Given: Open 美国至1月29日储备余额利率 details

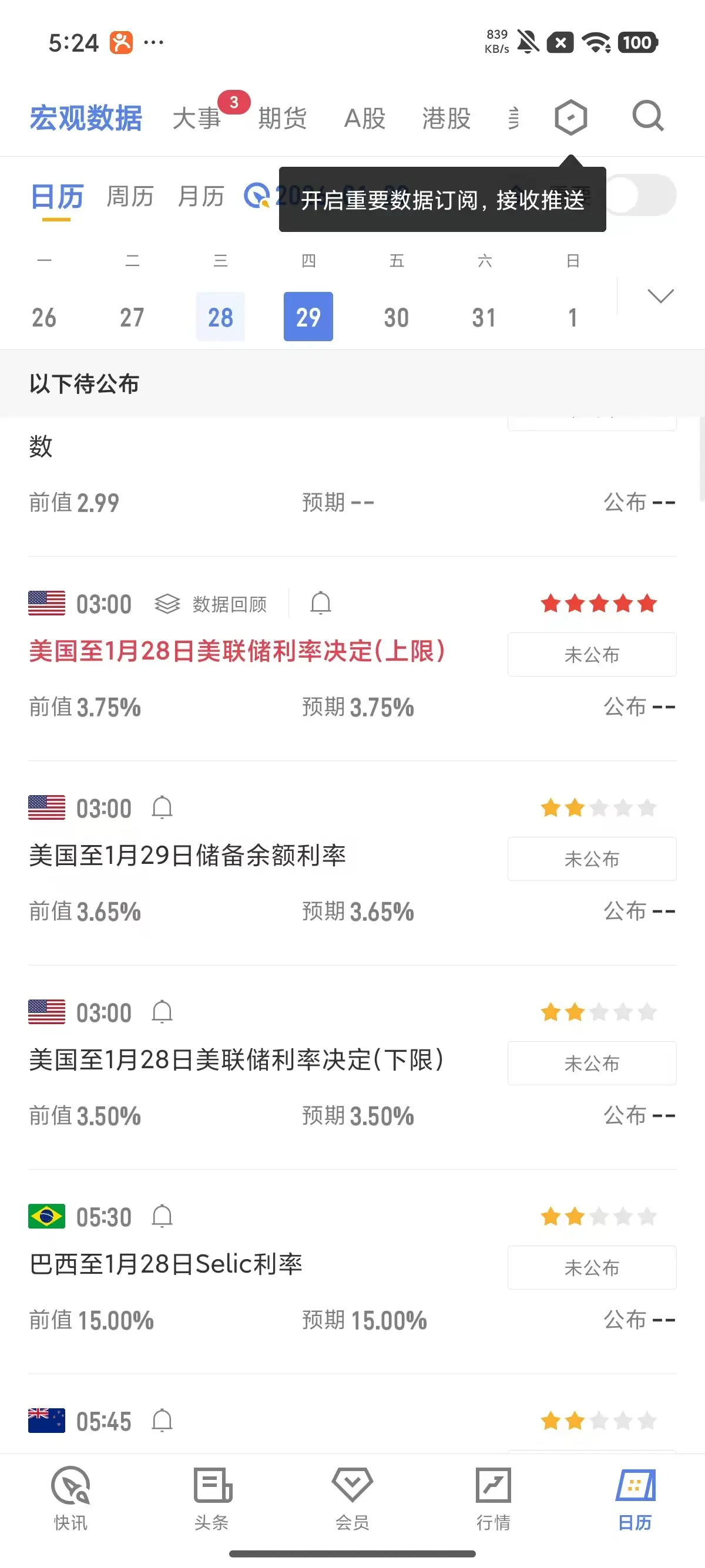Looking at the screenshot, I should tap(187, 855).
